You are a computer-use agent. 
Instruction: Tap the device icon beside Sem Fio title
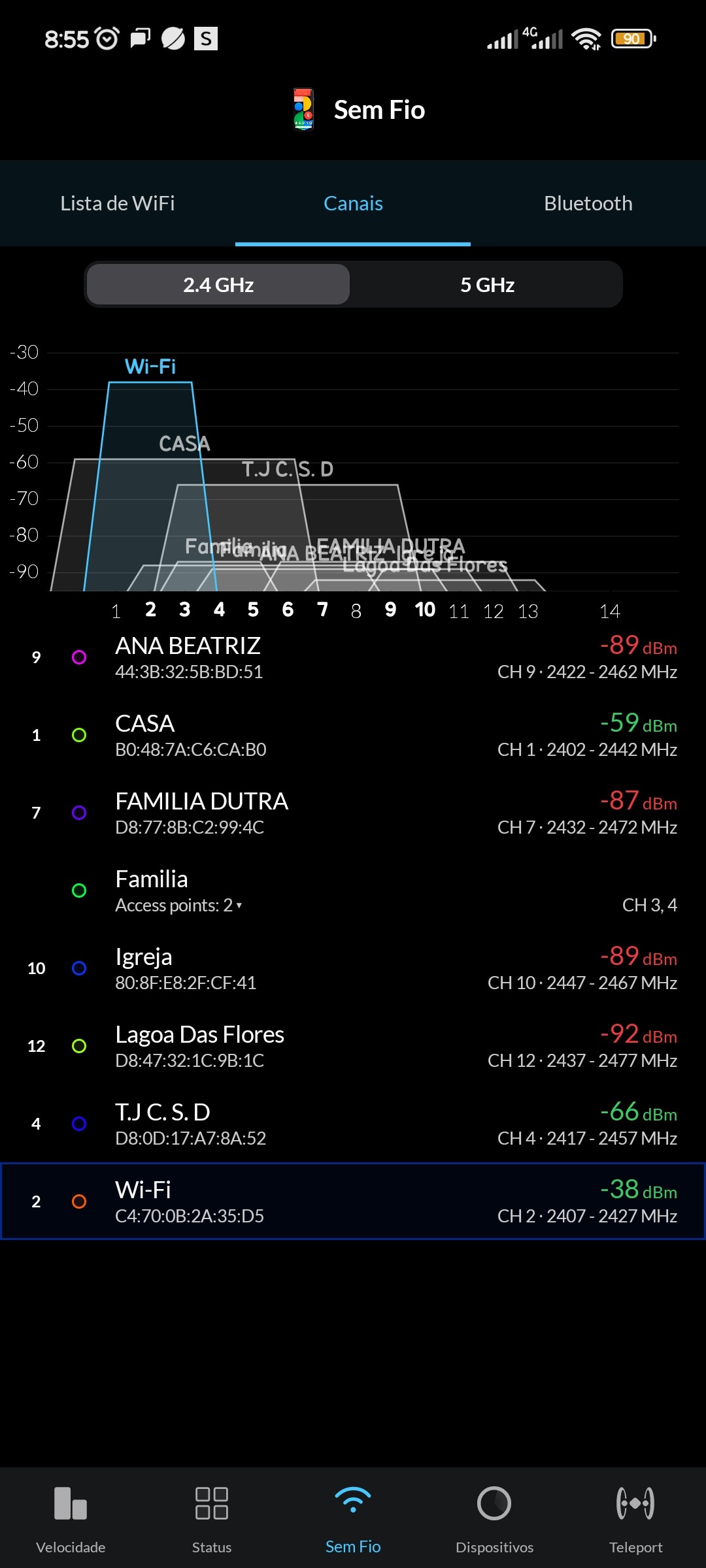[303, 110]
